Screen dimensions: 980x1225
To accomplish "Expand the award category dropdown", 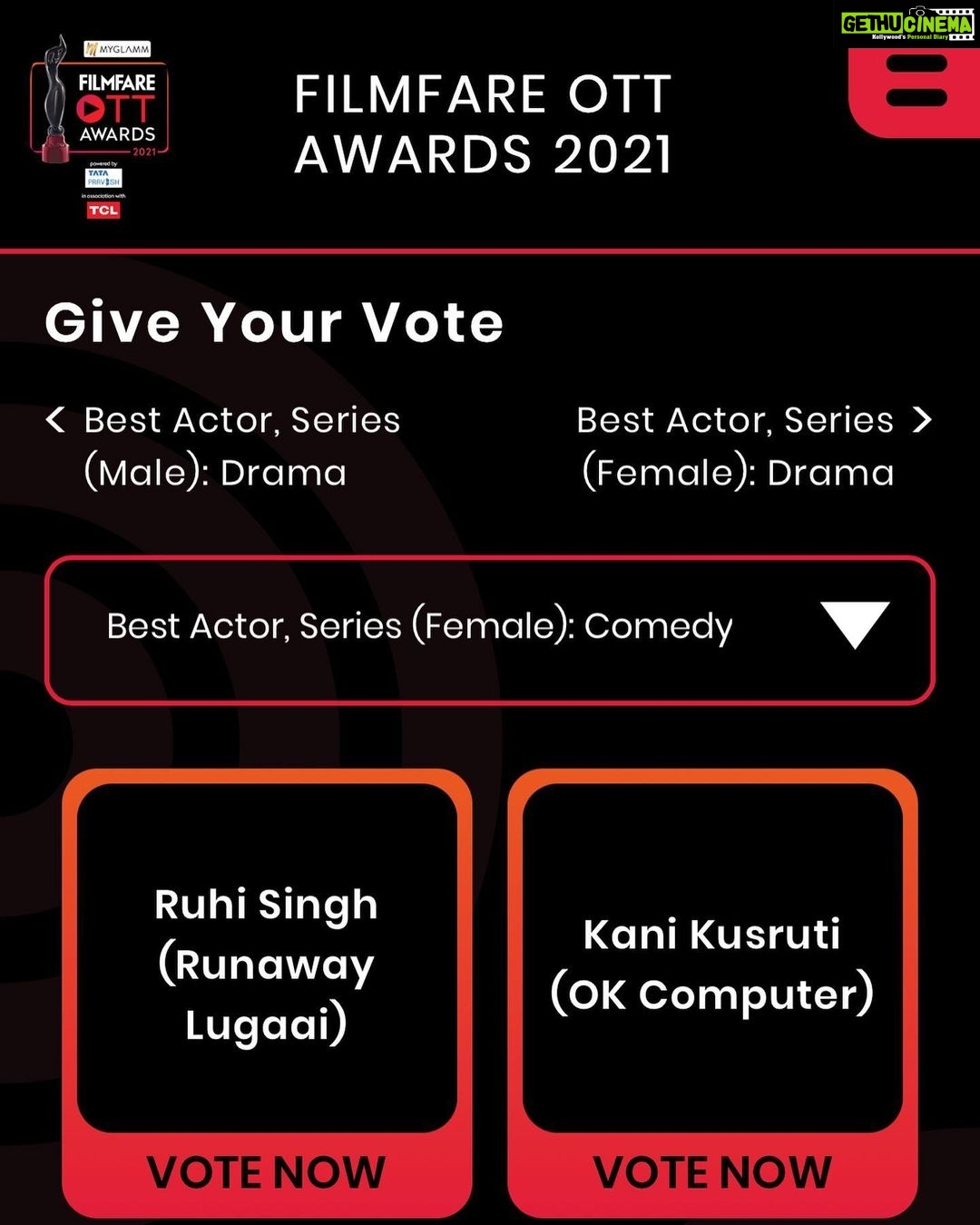I will [854, 626].
